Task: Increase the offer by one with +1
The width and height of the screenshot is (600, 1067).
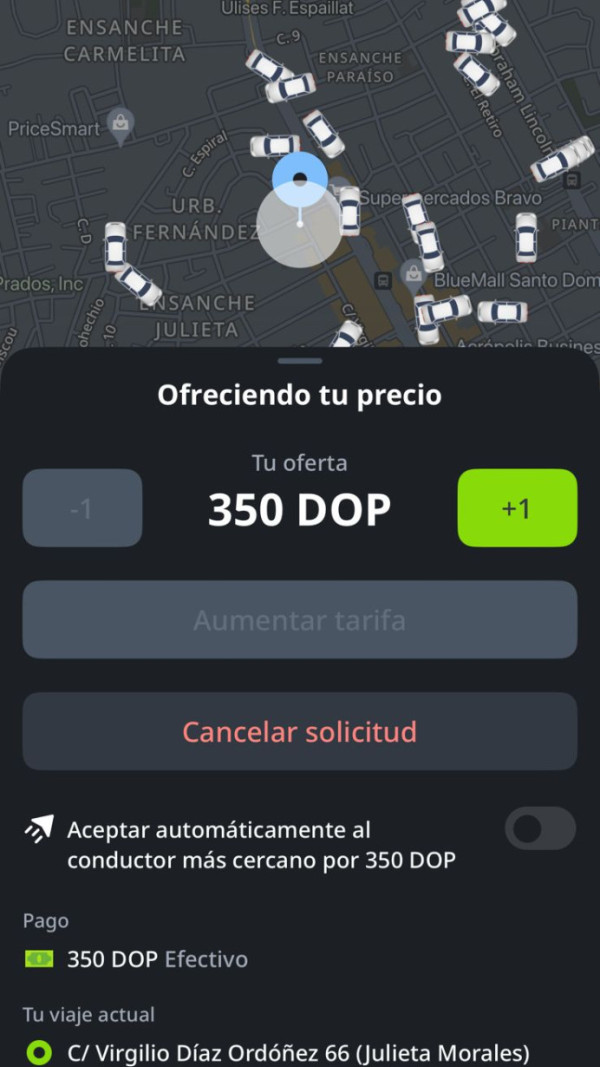Action: coord(517,508)
